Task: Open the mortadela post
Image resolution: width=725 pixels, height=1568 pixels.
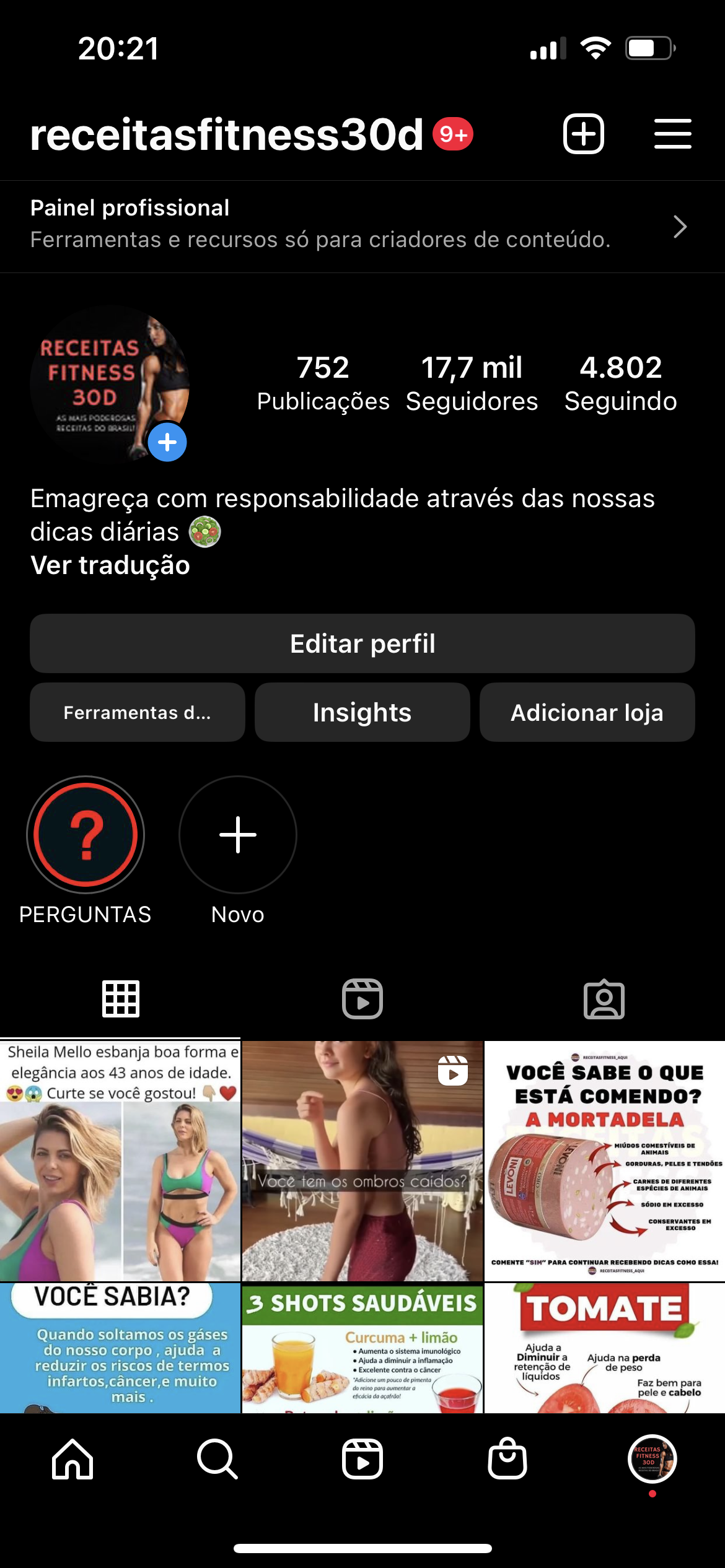Action: tap(604, 1161)
